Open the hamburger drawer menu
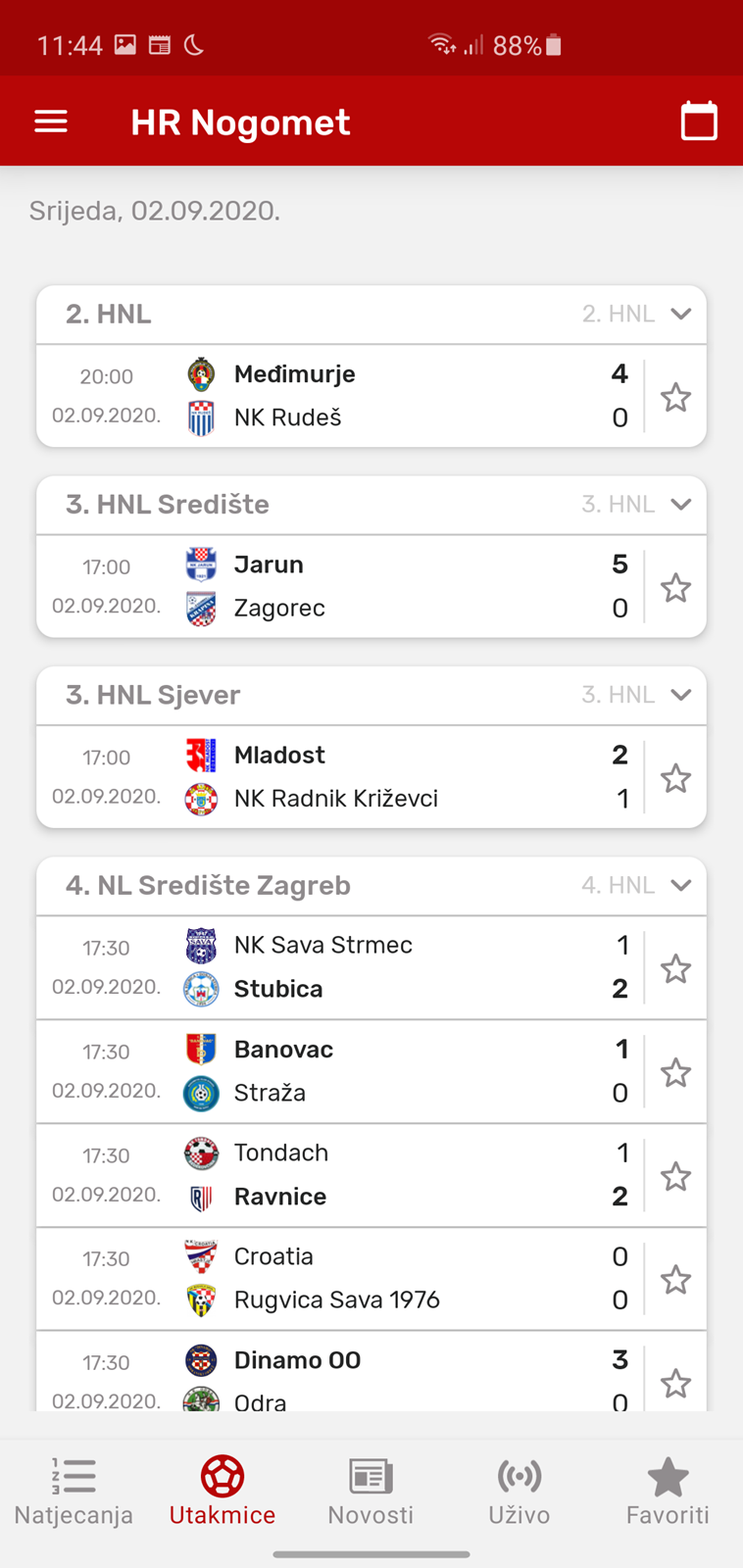The image size is (743, 1568). pos(51,122)
